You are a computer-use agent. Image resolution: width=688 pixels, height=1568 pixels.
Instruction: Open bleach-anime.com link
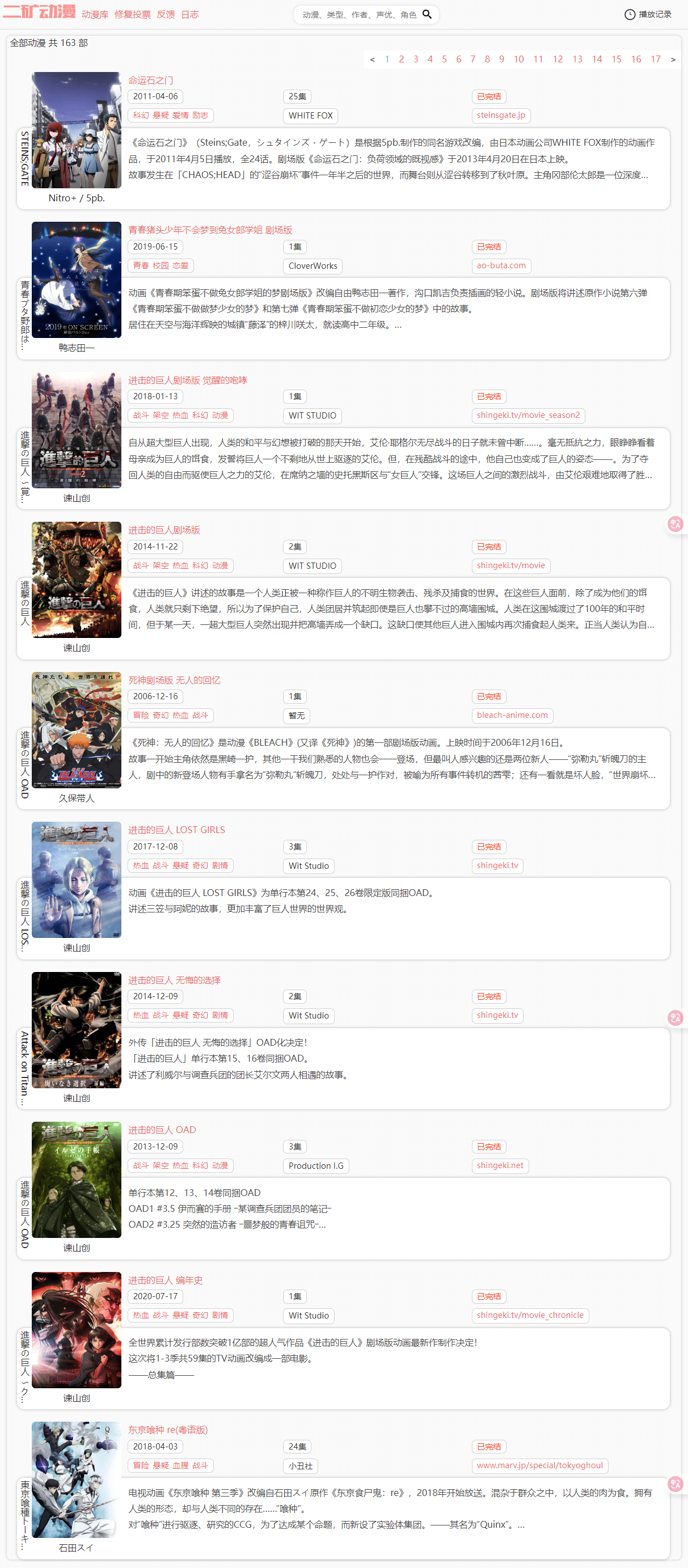[x=512, y=715]
